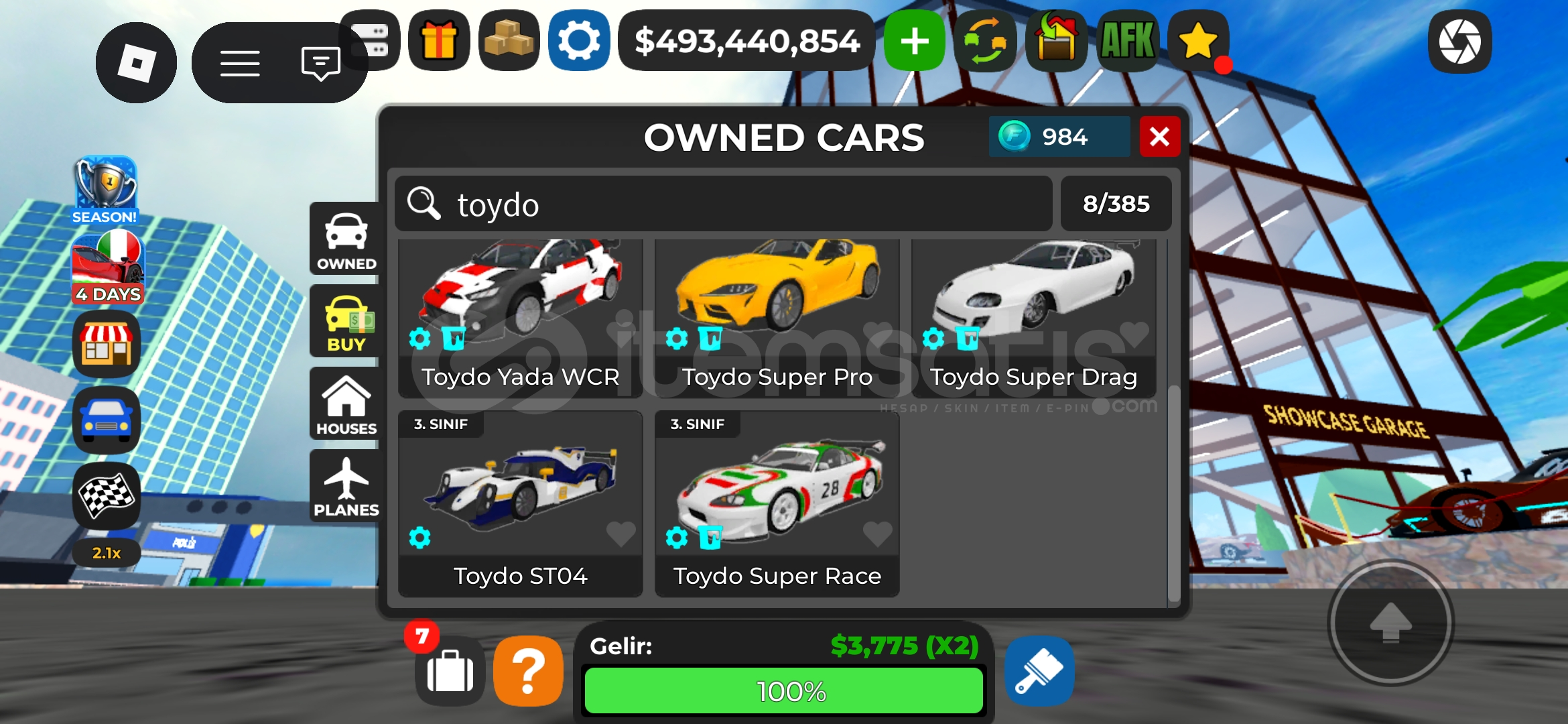This screenshot has width=1568, height=724.
Task: Tap the toydo search field
Action: (x=724, y=204)
